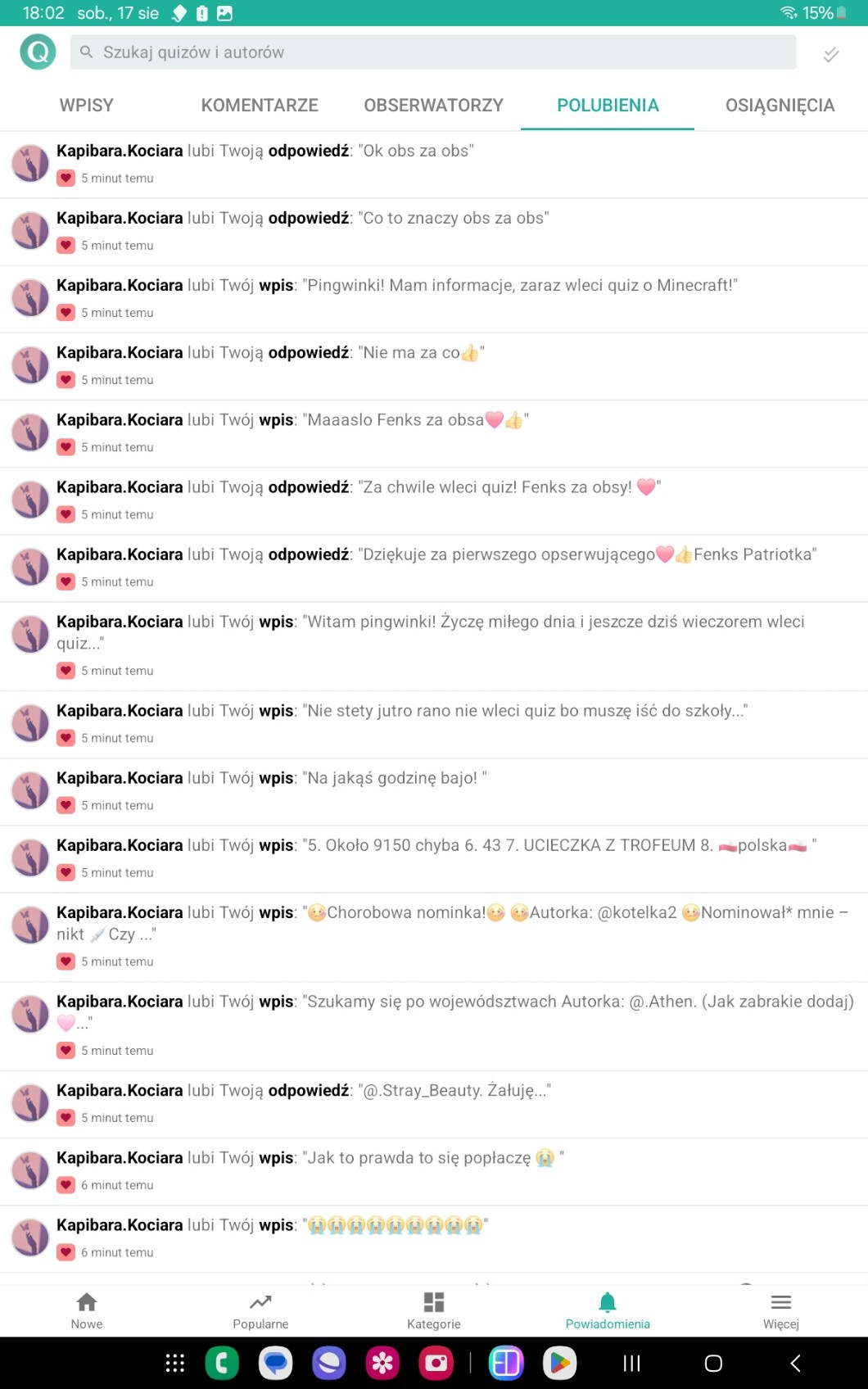Switch to the OBSERWATORZY tab
The height and width of the screenshot is (1389, 868).
point(433,105)
